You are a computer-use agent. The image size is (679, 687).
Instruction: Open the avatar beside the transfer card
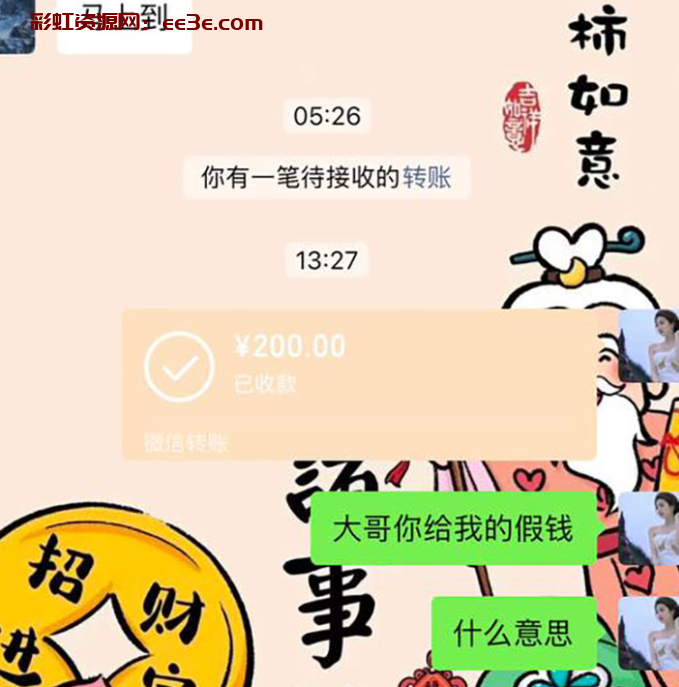tap(648, 346)
